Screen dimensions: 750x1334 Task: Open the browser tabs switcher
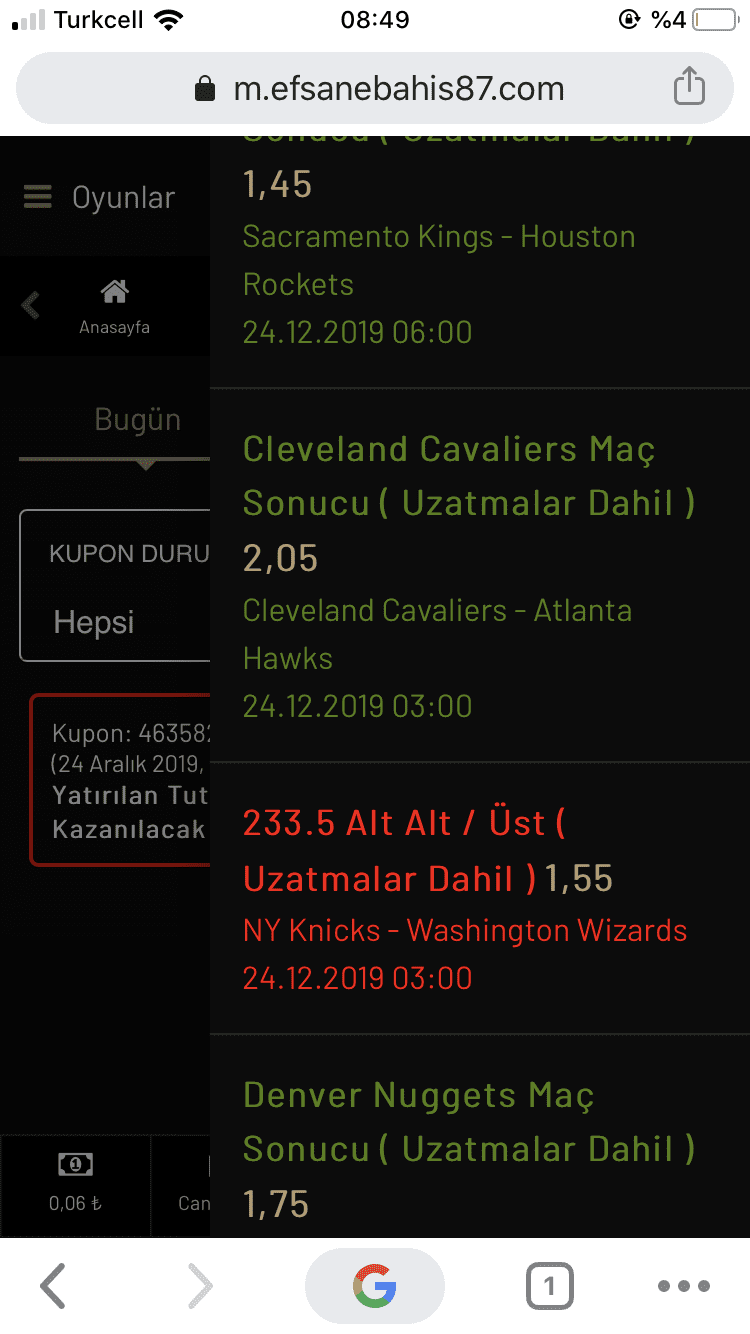[549, 1286]
